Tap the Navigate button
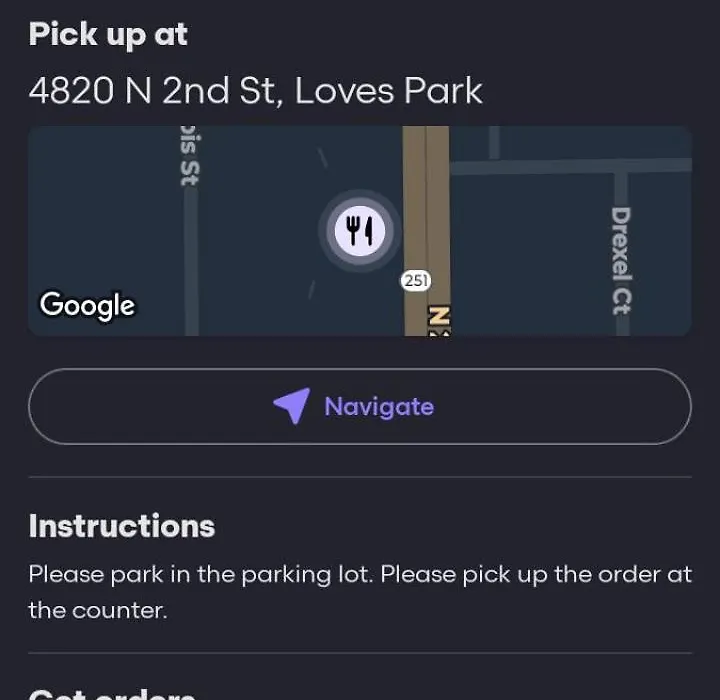Image resolution: width=720 pixels, height=700 pixels. point(359,407)
